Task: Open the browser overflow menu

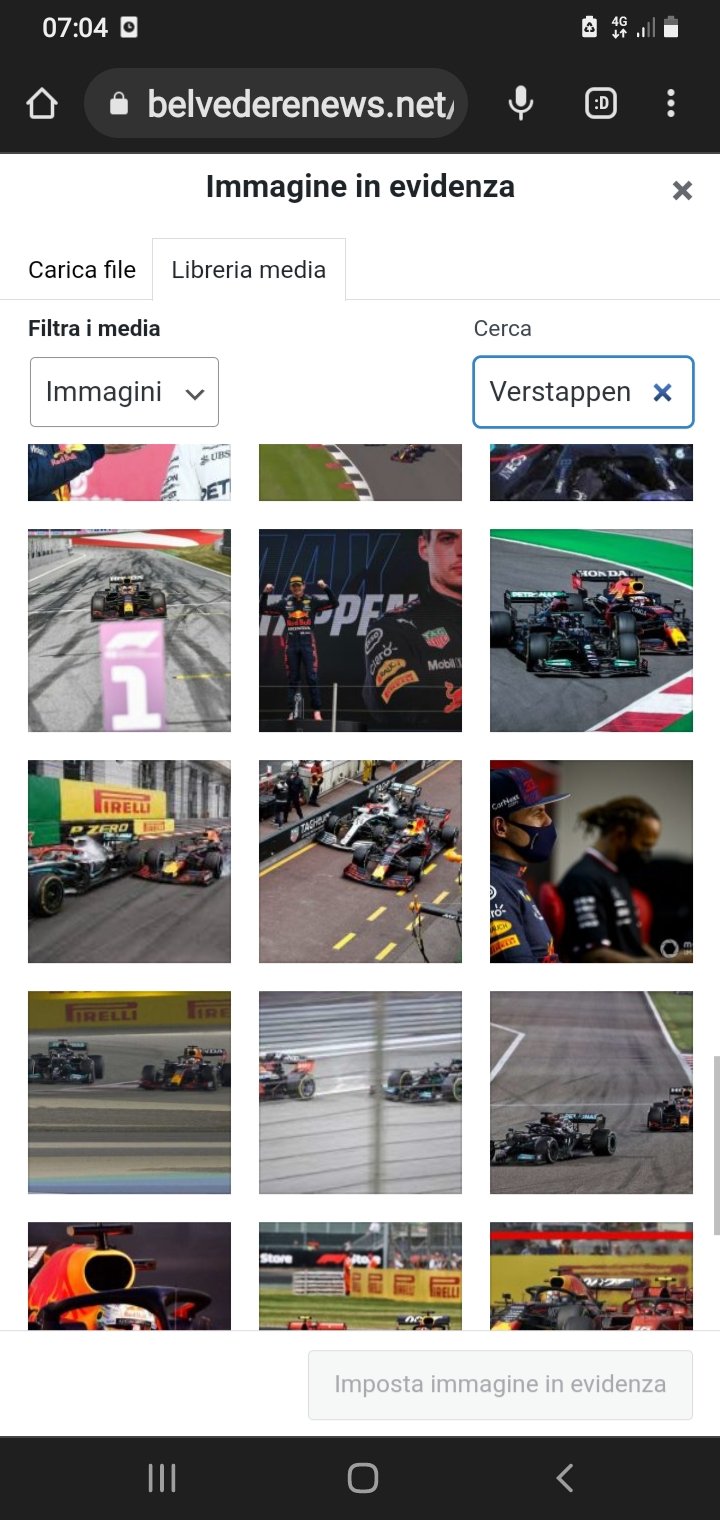Action: click(x=670, y=103)
